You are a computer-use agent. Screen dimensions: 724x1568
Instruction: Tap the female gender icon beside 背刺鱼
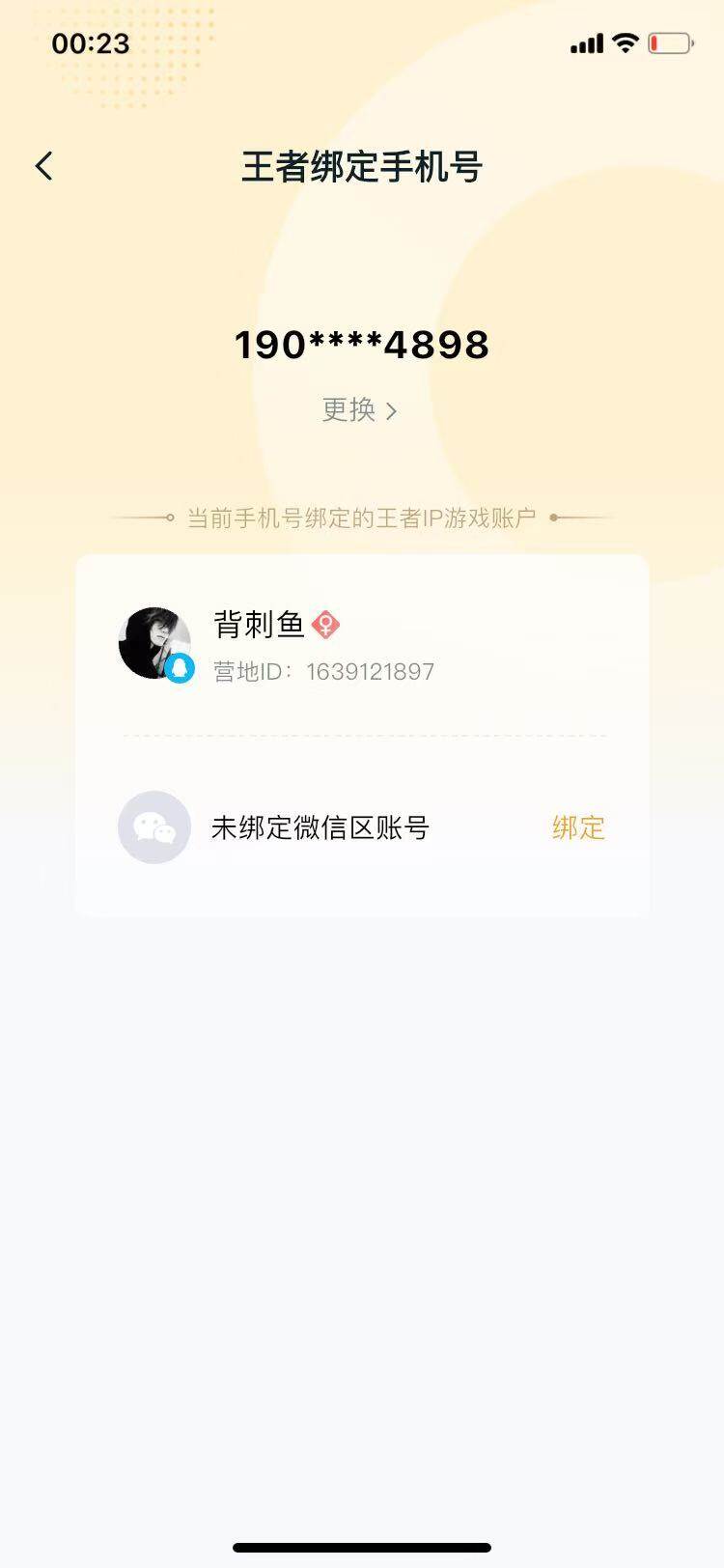[328, 625]
